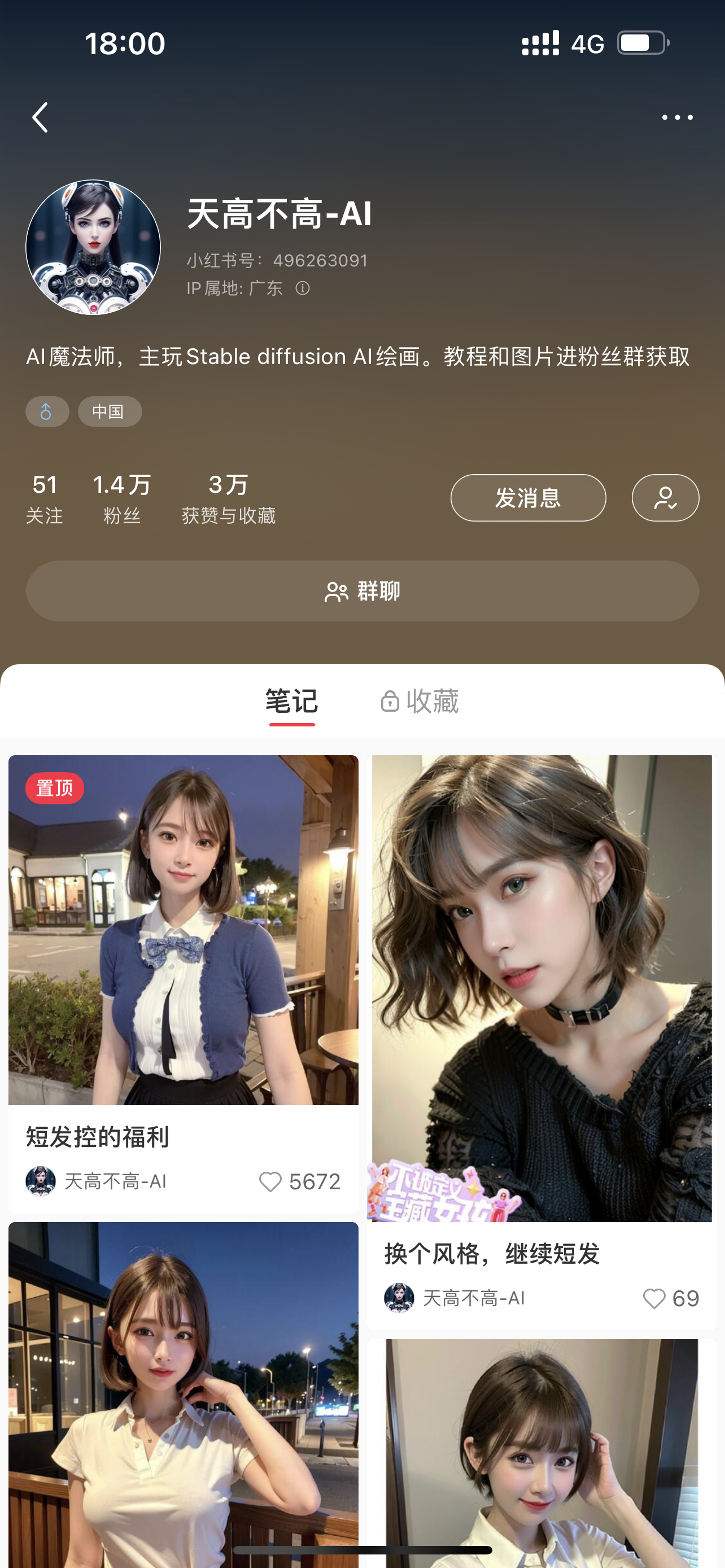Open the three-dot overflow menu
This screenshot has height=1568, width=725.
point(677,117)
